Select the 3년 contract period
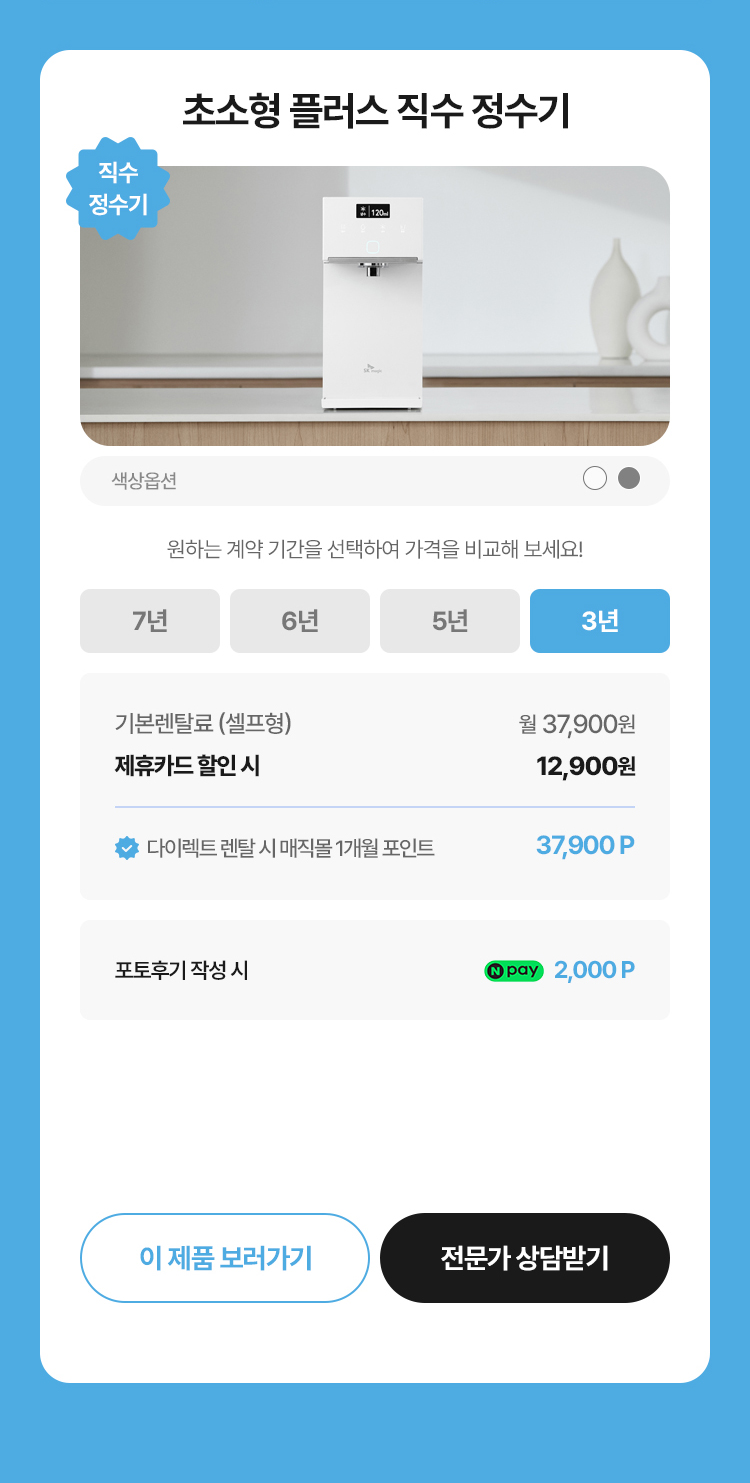The width and height of the screenshot is (750, 1483). click(600, 621)
